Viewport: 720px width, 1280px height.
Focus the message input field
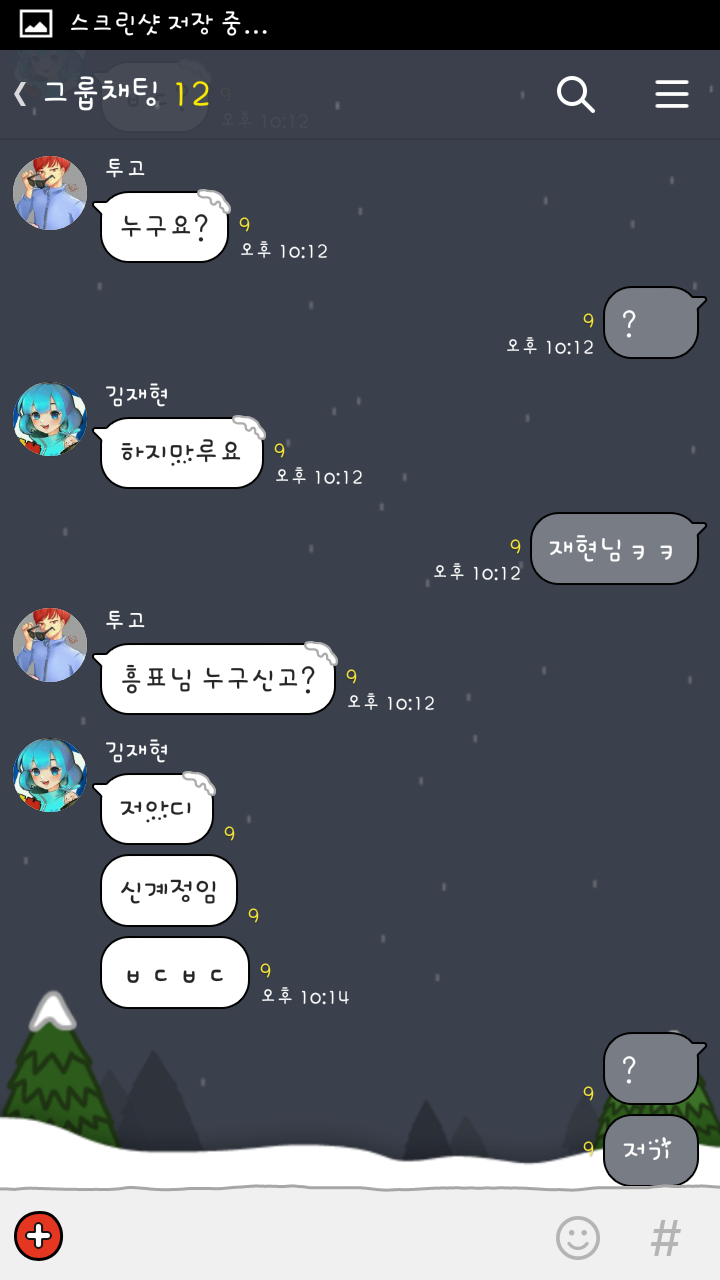tap(300, 1236)
